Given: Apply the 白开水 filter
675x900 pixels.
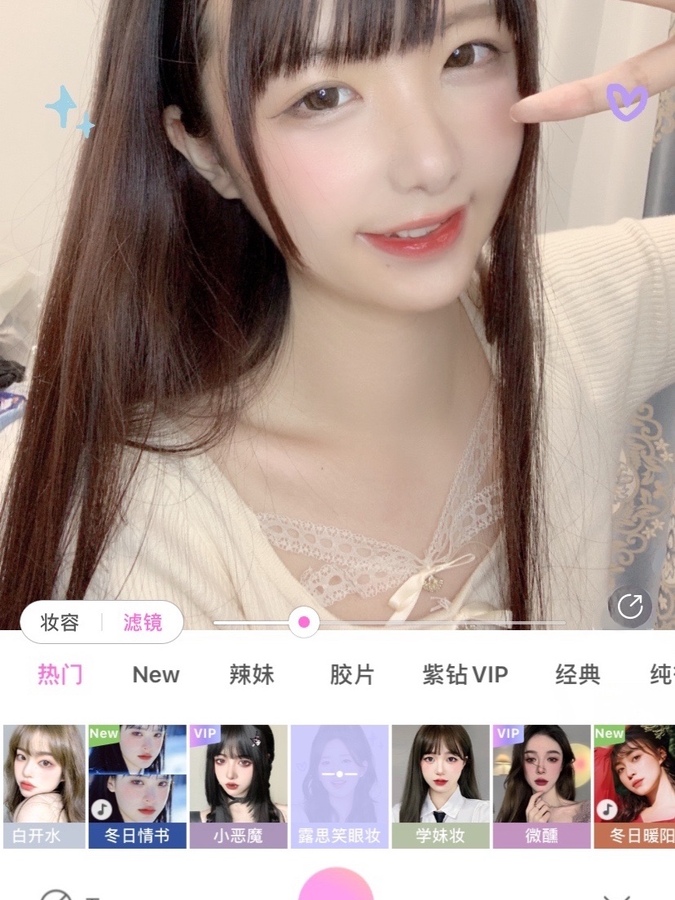Looking at the screenshot, I should [43, 786].
